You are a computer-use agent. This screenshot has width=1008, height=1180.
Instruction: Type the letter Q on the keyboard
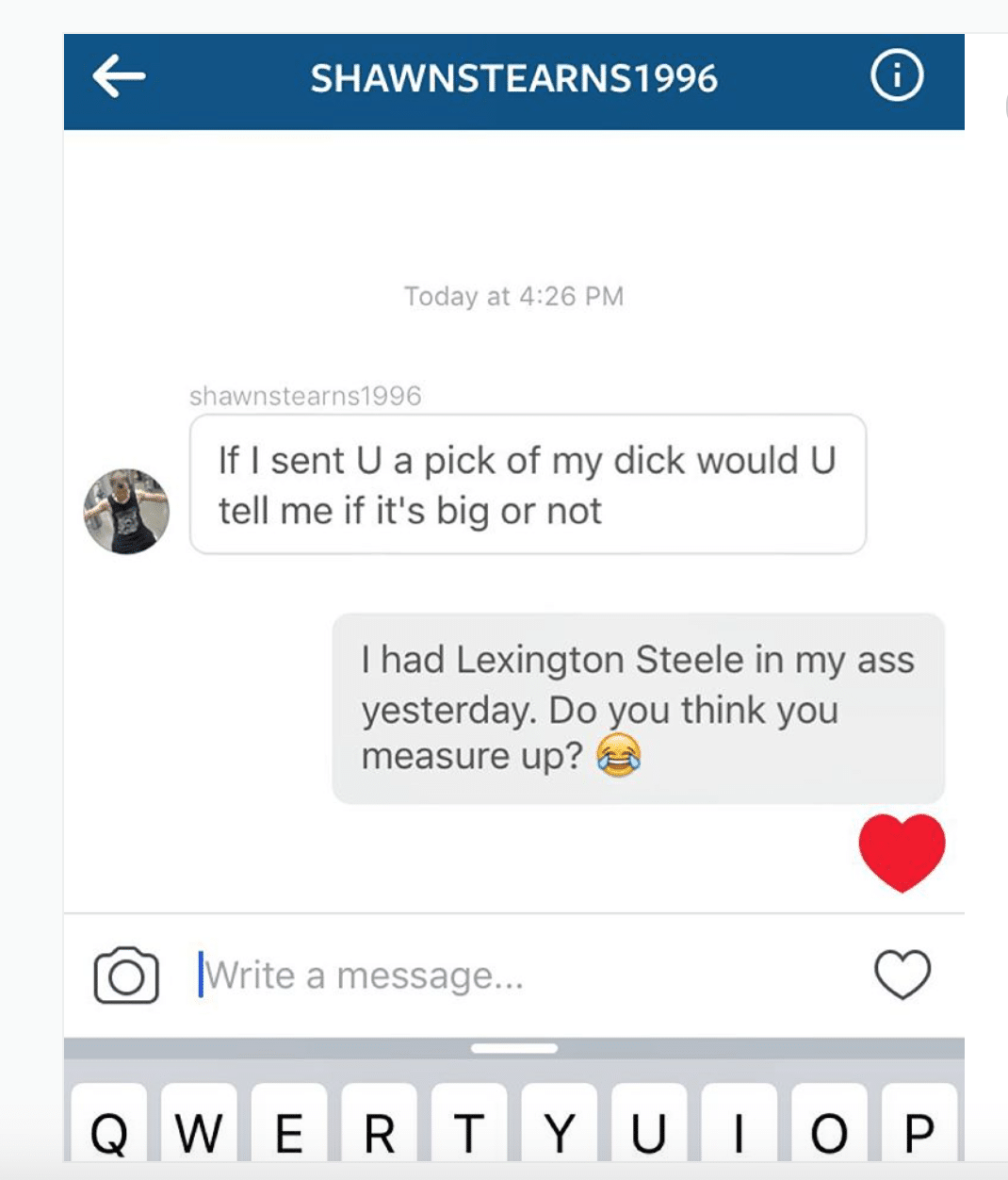(108, 1129)
